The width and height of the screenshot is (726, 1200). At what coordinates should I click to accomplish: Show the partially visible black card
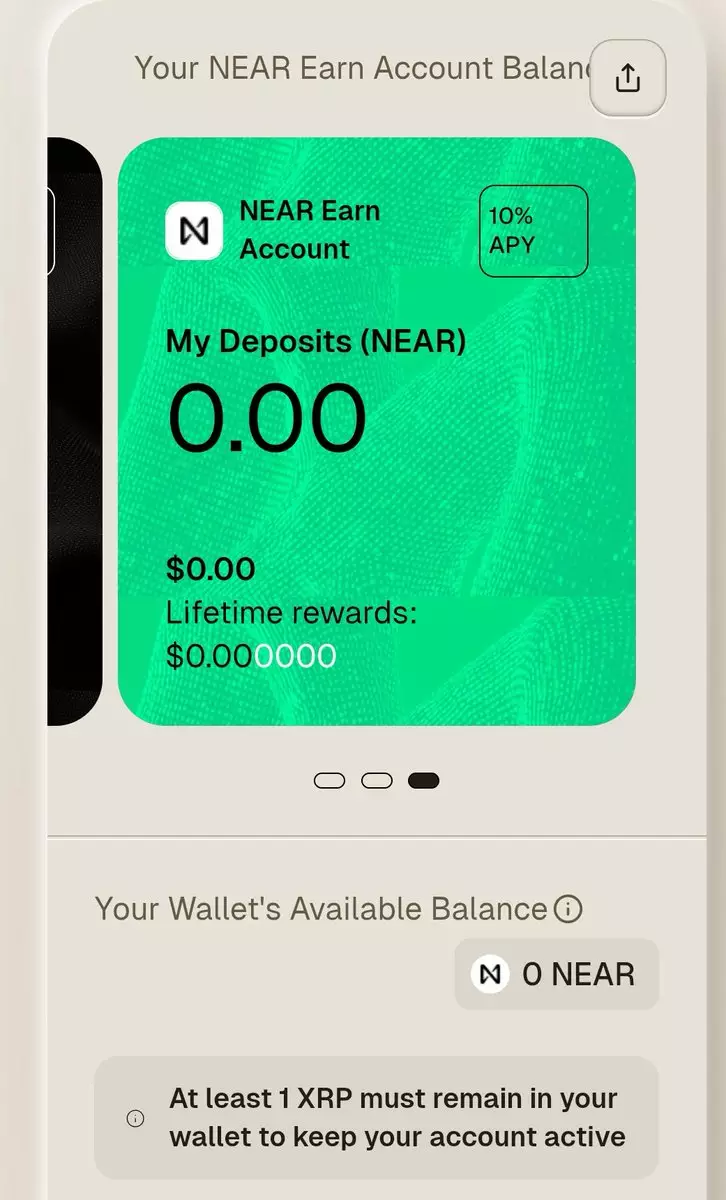pyautogui.click(x=75, y=431)
